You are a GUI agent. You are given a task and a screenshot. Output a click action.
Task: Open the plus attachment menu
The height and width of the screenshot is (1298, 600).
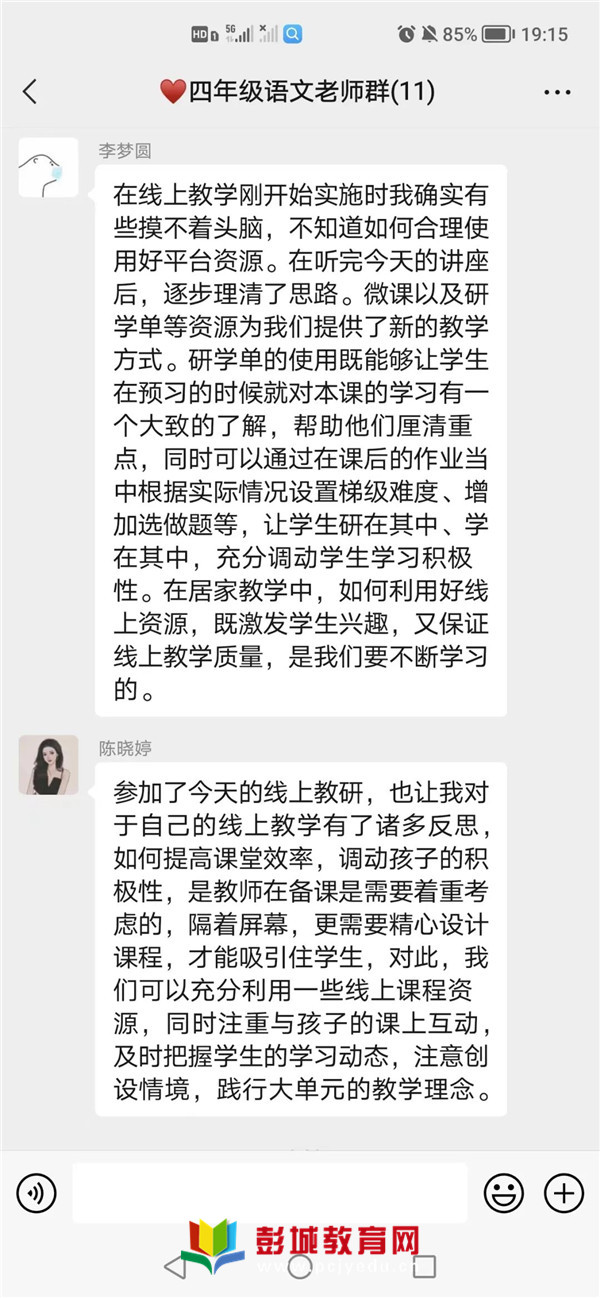(x=563, y=1192)
